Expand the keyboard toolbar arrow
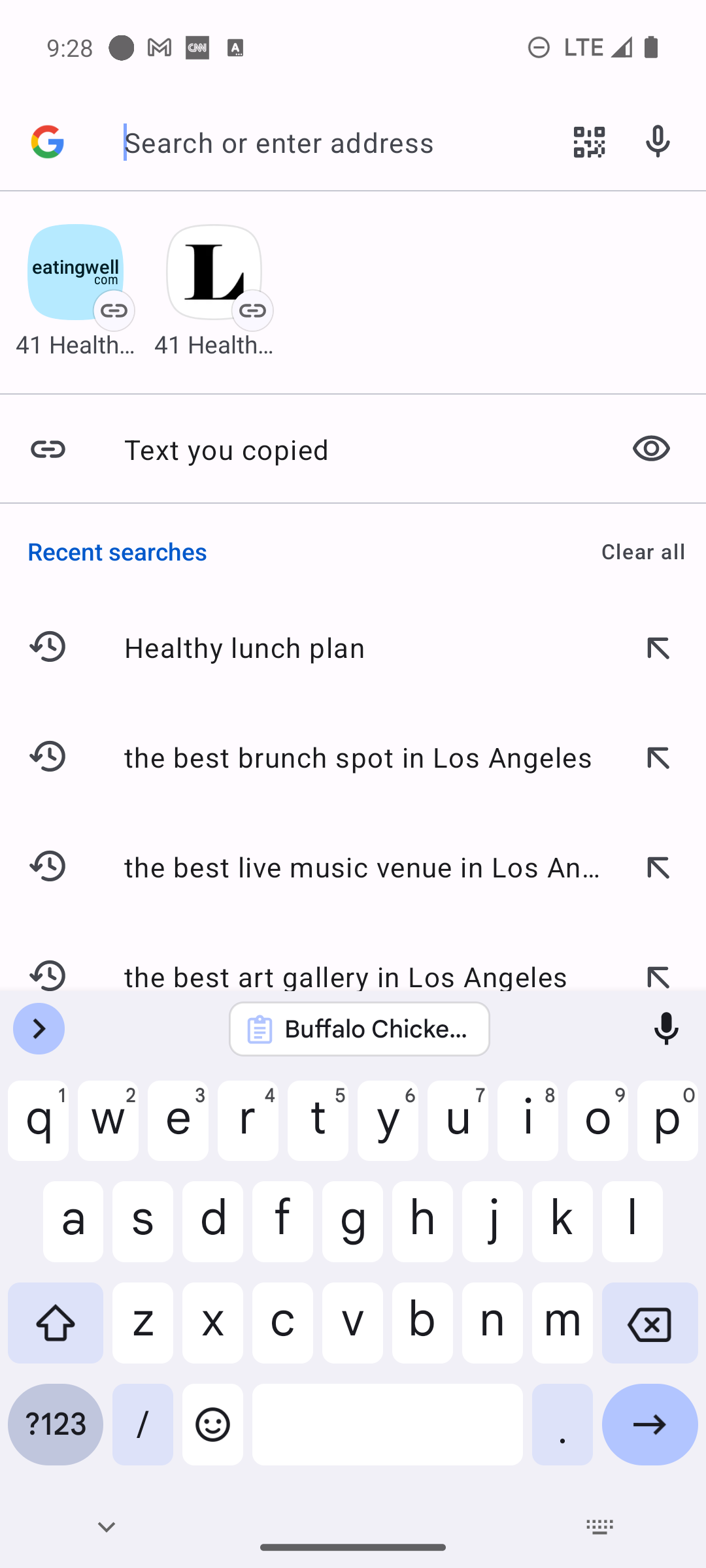This screenshot has width=706, height=1568. (x=39, y=1029)
